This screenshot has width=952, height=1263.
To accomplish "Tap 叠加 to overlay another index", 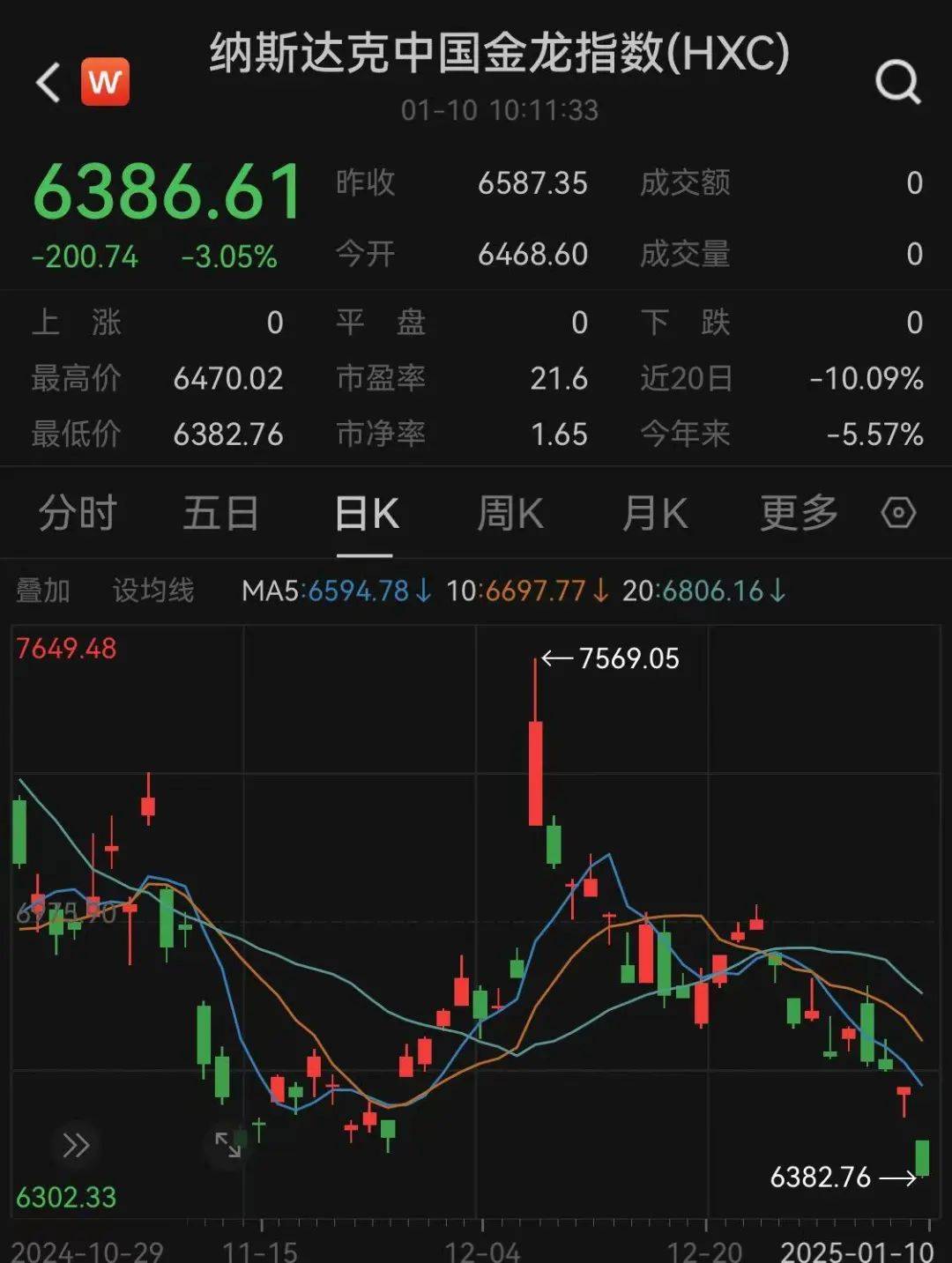I will point(43,591).
